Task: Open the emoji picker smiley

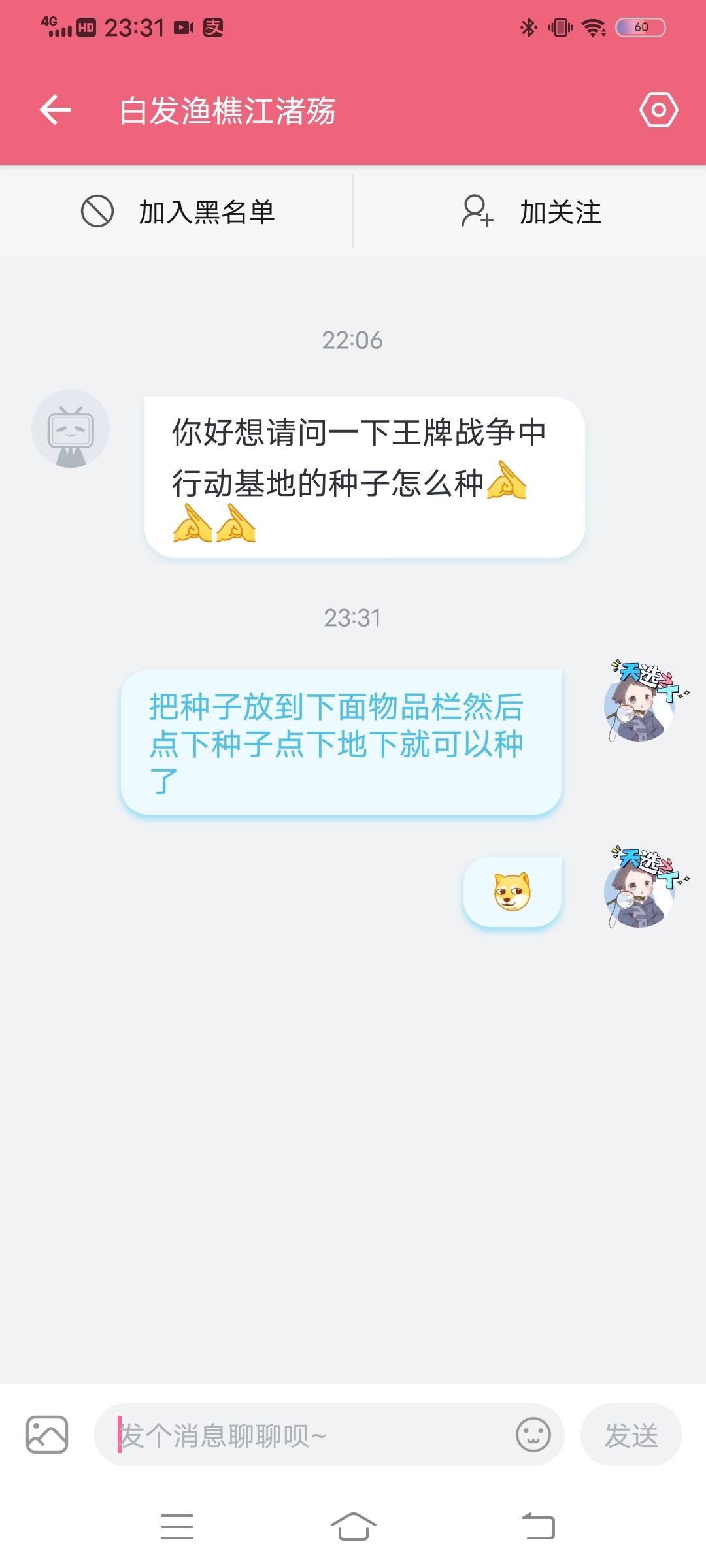Action: click(533, 1435)
